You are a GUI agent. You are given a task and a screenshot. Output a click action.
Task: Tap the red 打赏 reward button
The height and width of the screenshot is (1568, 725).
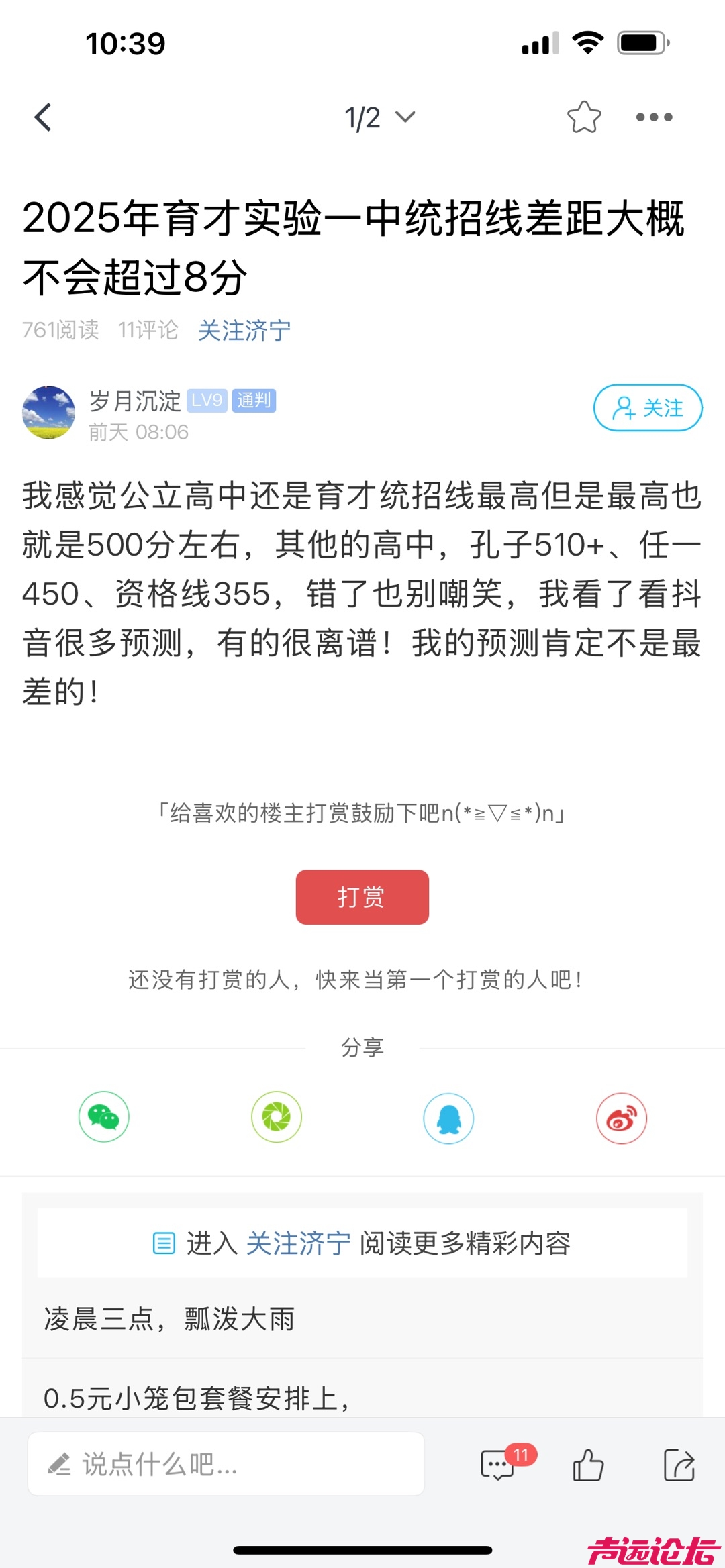tap(362, 896)
